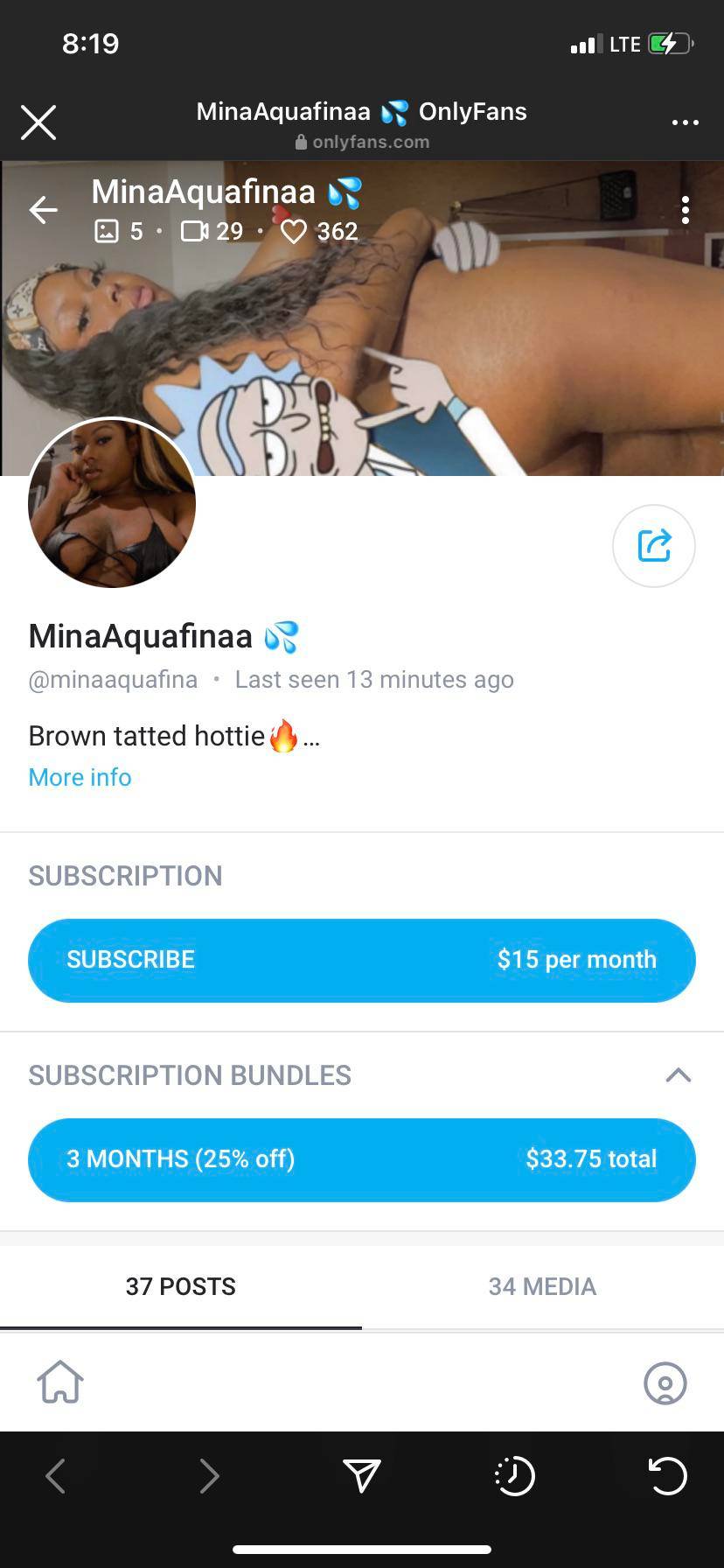Screen dimensions: 724x1568
Task: Switch to the 34 Media tab
Action: click(542, 1286)
